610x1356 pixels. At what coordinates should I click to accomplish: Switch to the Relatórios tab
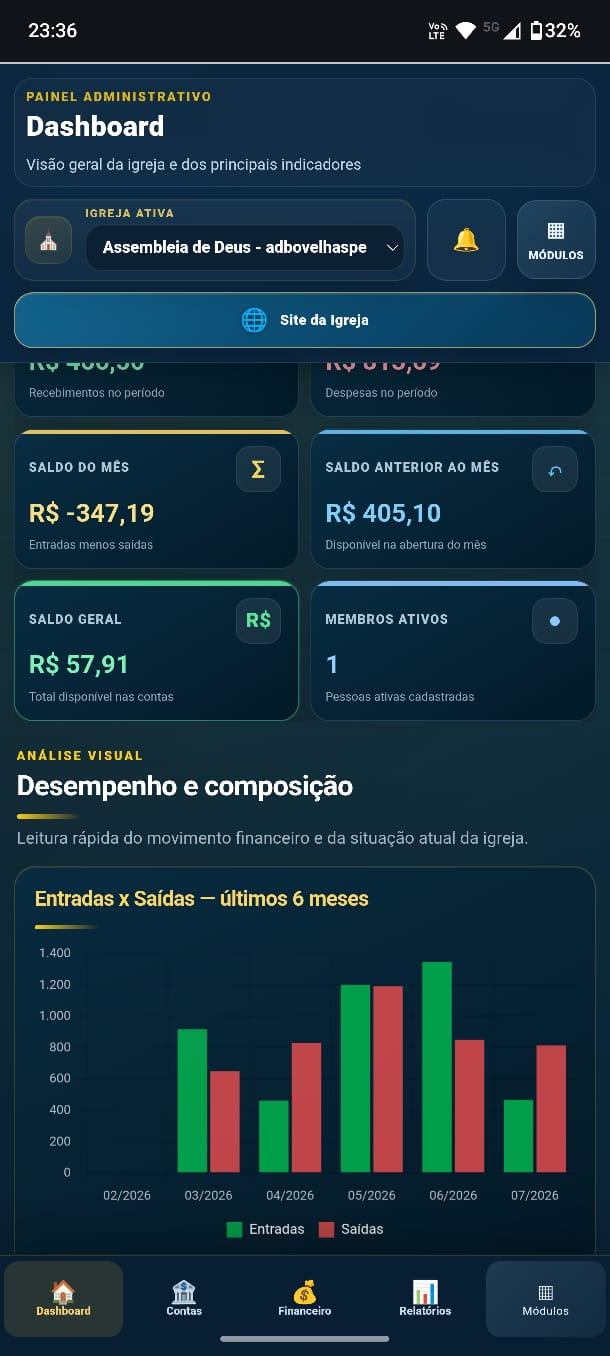pos(425,1298)
